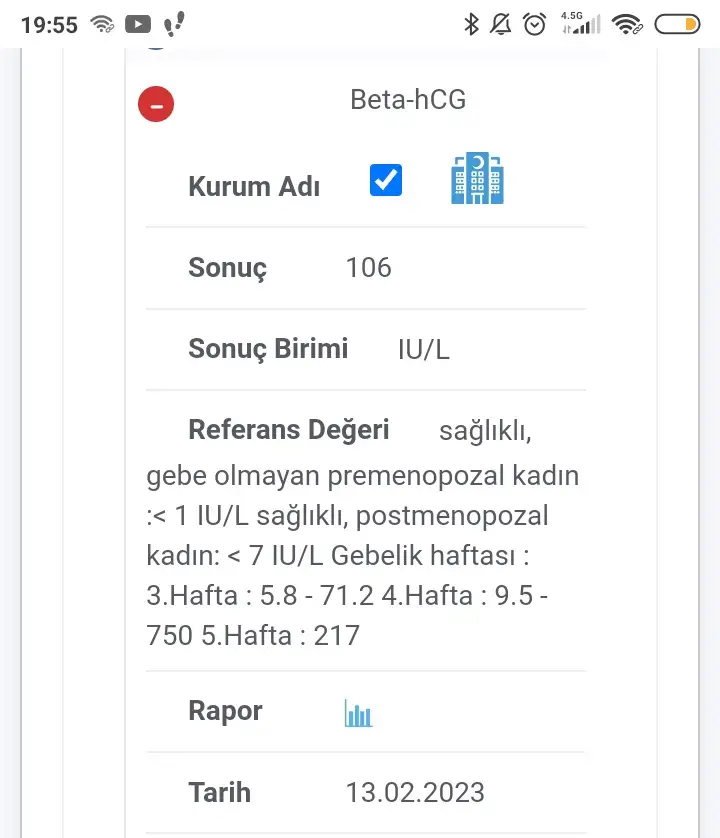Tap the hospital building icon
The height and width of the screenshot is (838, 720).
tap(477, 180)
